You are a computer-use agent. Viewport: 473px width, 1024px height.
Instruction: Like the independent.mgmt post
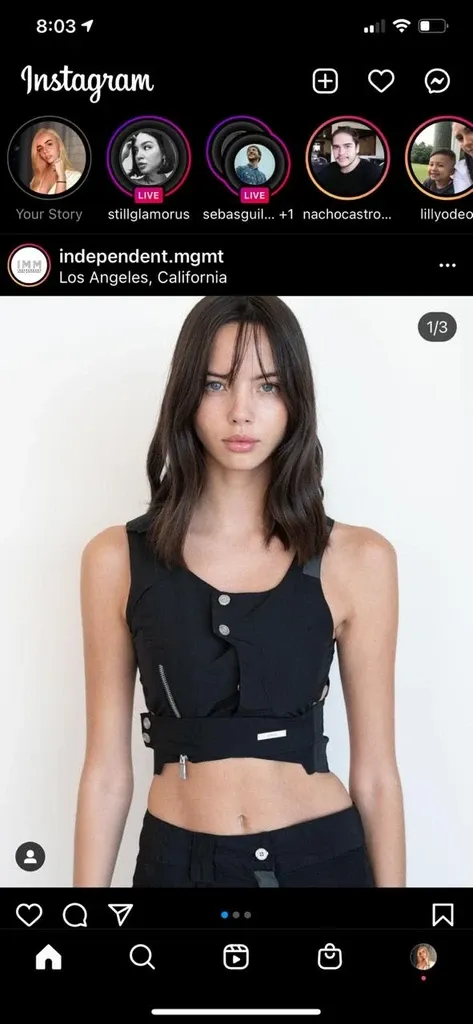click(x=29, y=915)
